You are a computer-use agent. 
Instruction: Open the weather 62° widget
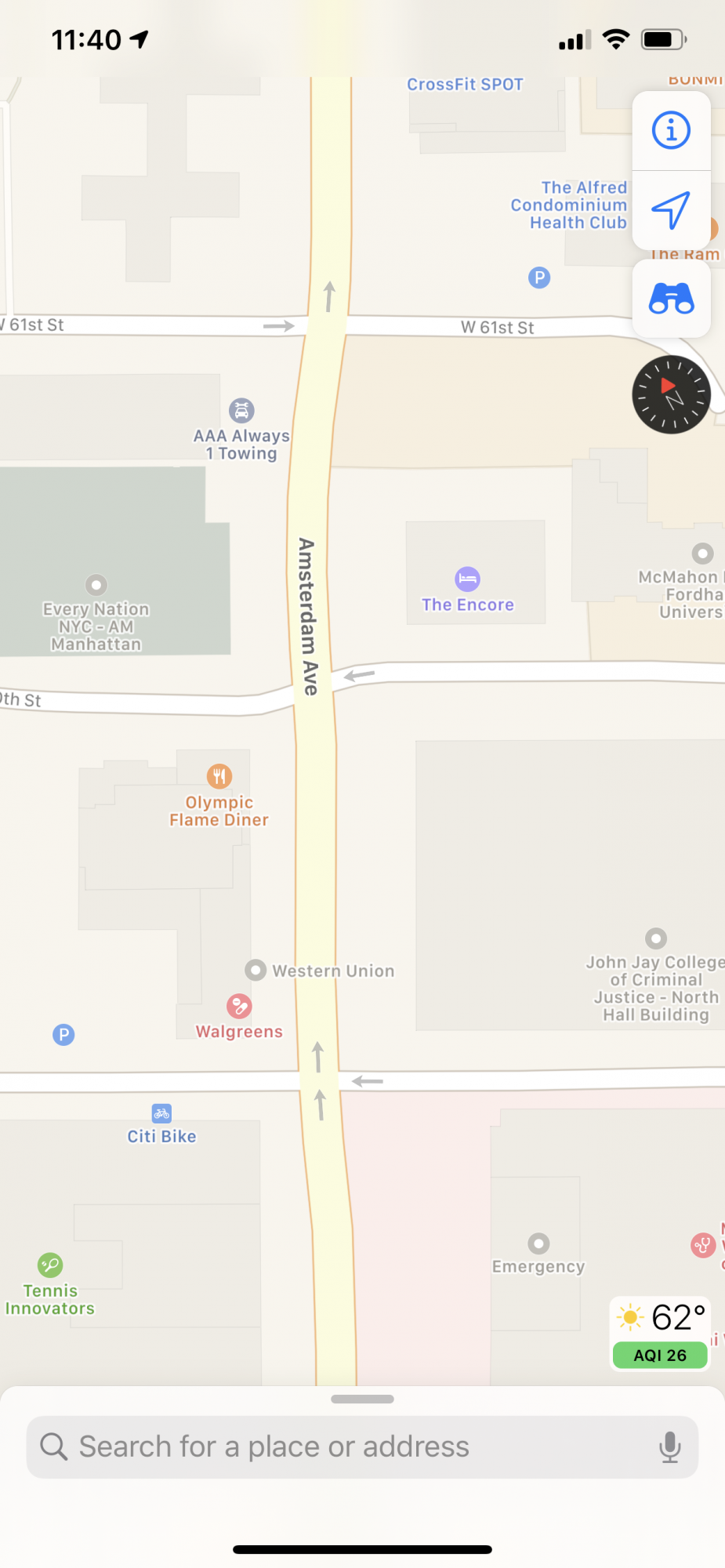[x=660, y=1333]
